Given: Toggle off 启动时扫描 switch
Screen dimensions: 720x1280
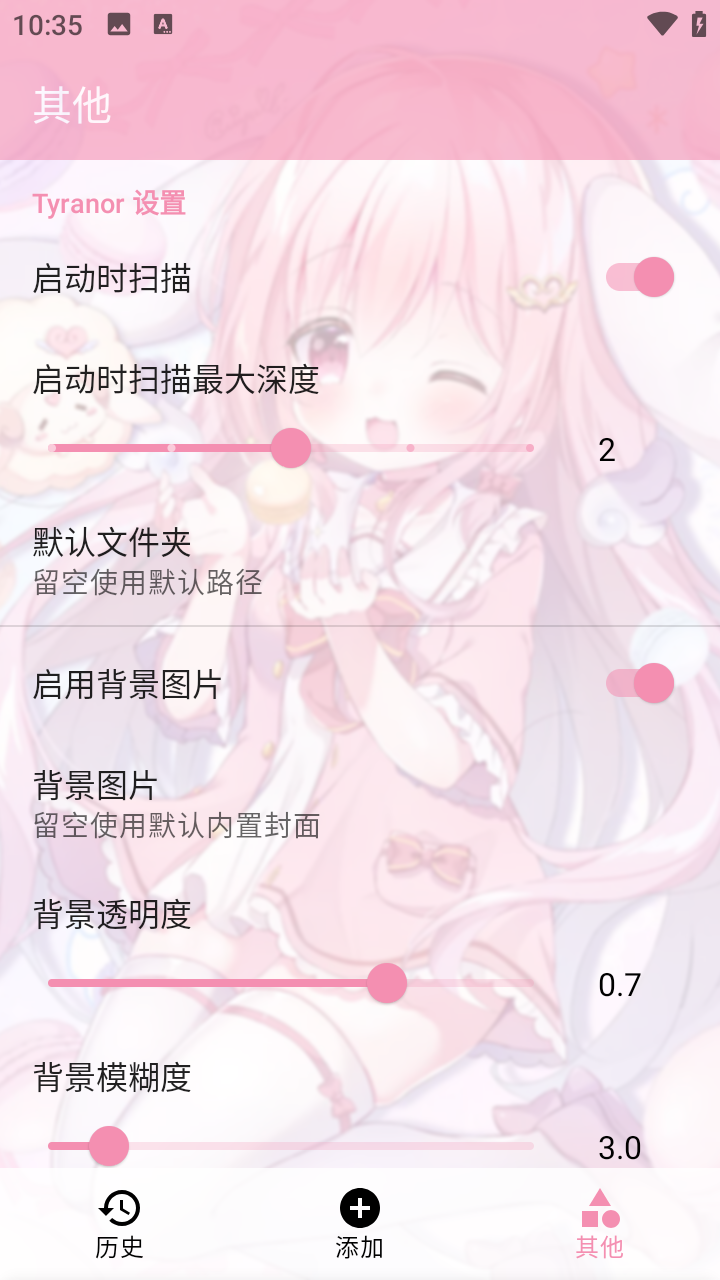Looking at the screenshot, I should pos(640,277).
